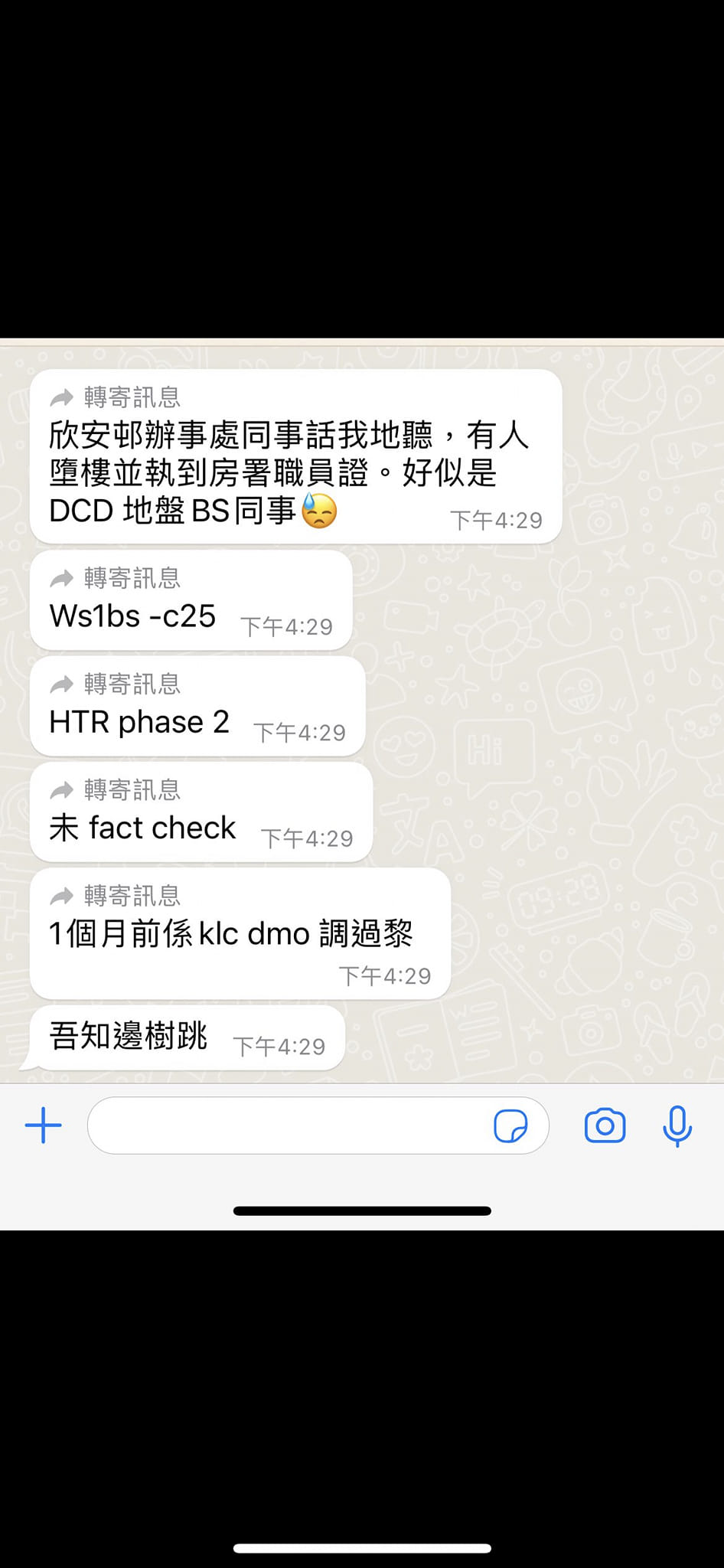Viewport: 724px width, 1568px height.
Task: Open the plus attachment menu
Action: (x=44, y=1125)
